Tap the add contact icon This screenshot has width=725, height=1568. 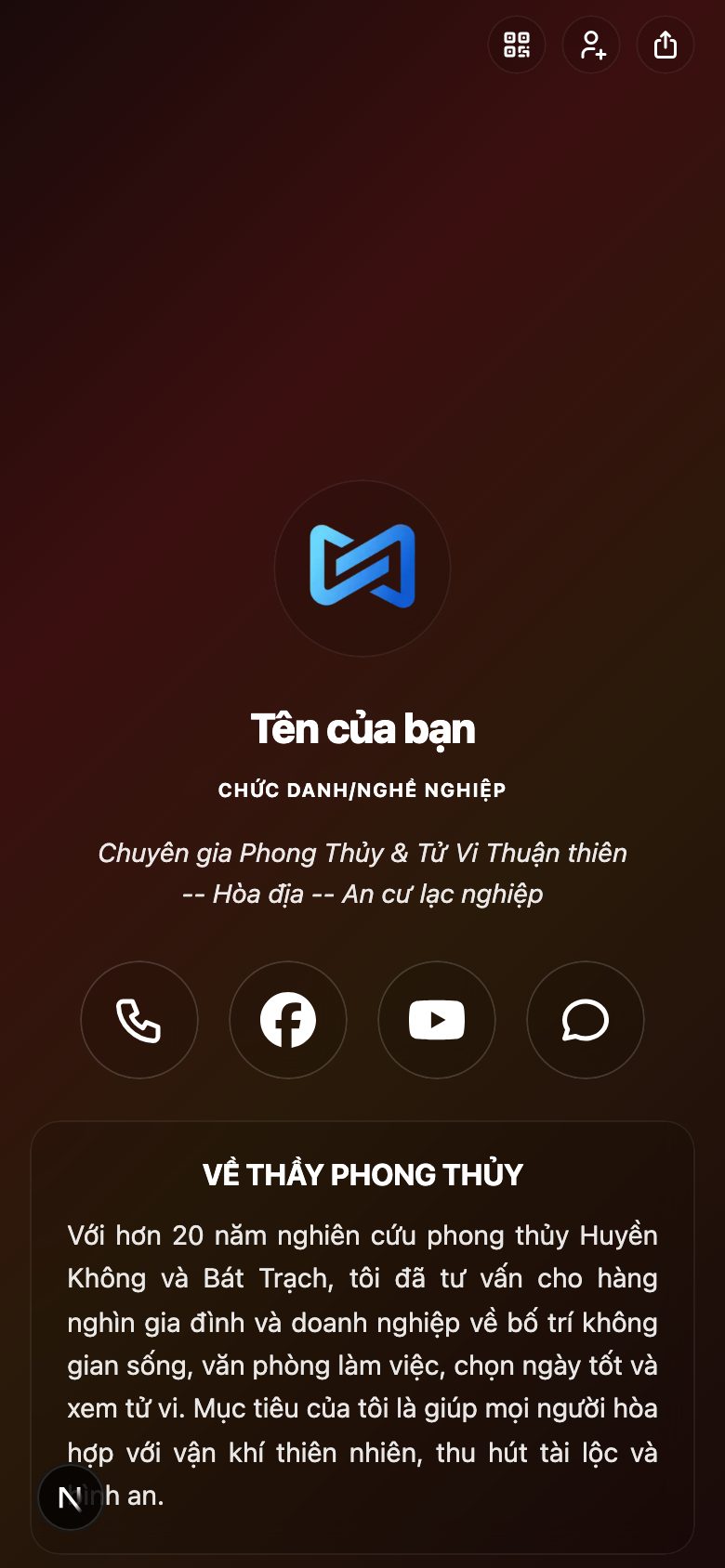[591, 45]
